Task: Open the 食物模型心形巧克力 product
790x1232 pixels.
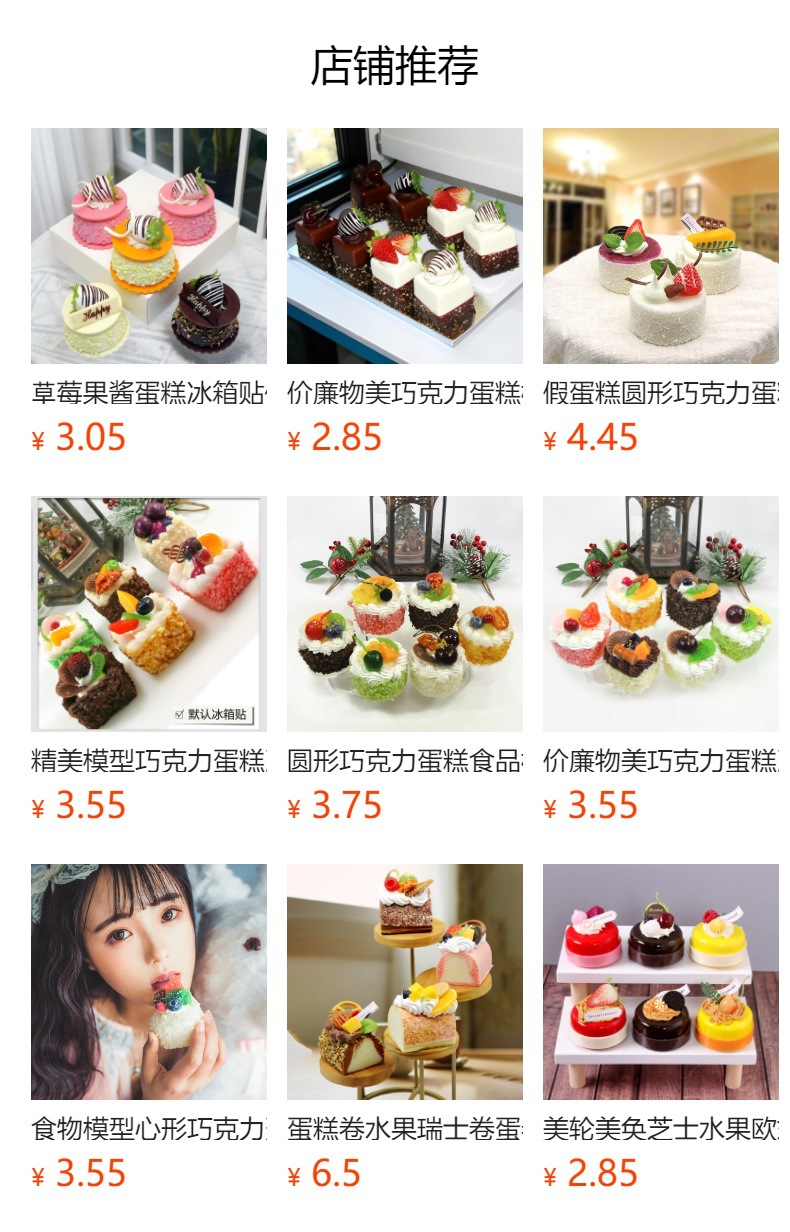Action: [149, 1028]
